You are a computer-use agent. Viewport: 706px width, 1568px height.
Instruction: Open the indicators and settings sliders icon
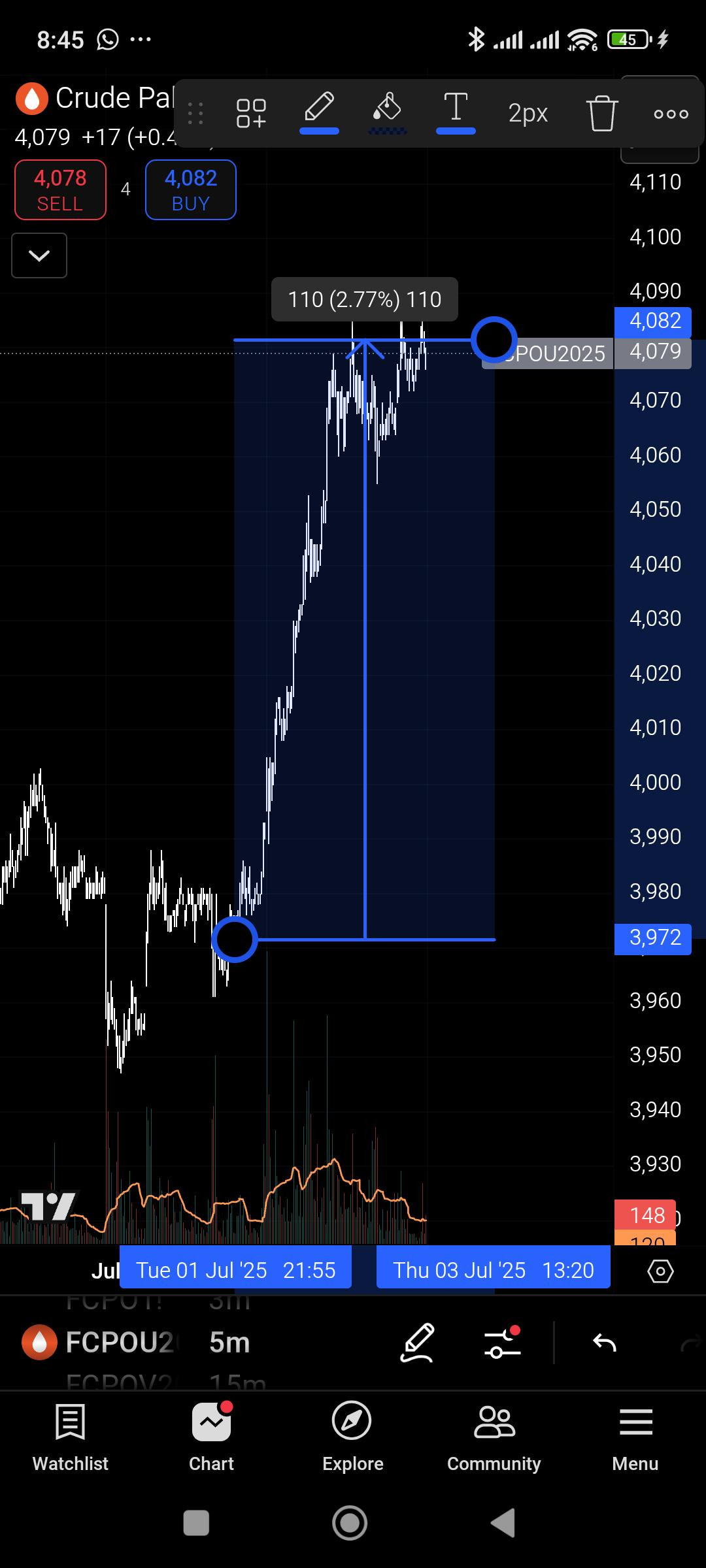pos(502,1343)
